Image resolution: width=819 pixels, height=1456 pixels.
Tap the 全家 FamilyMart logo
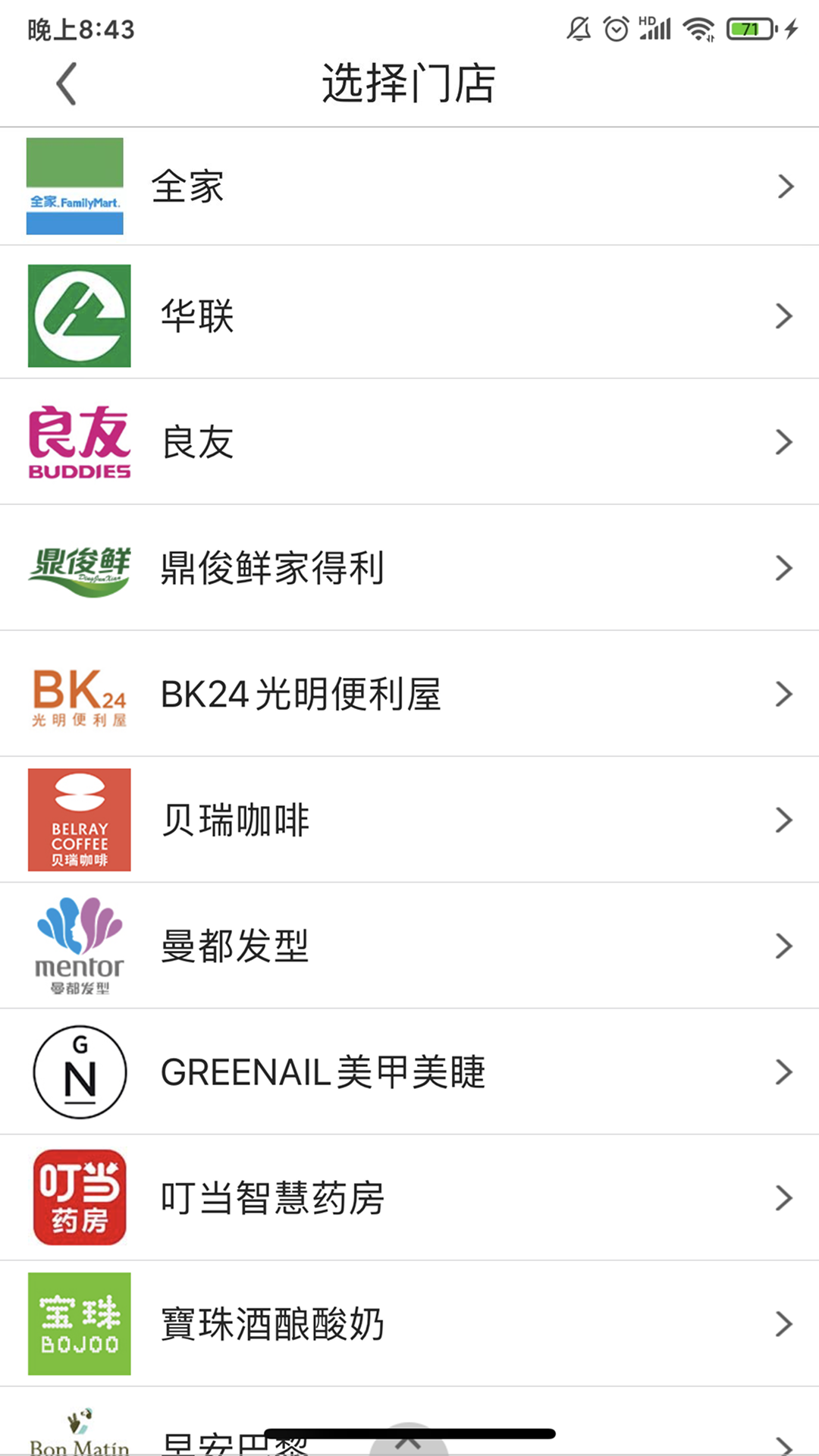[76, 186]
